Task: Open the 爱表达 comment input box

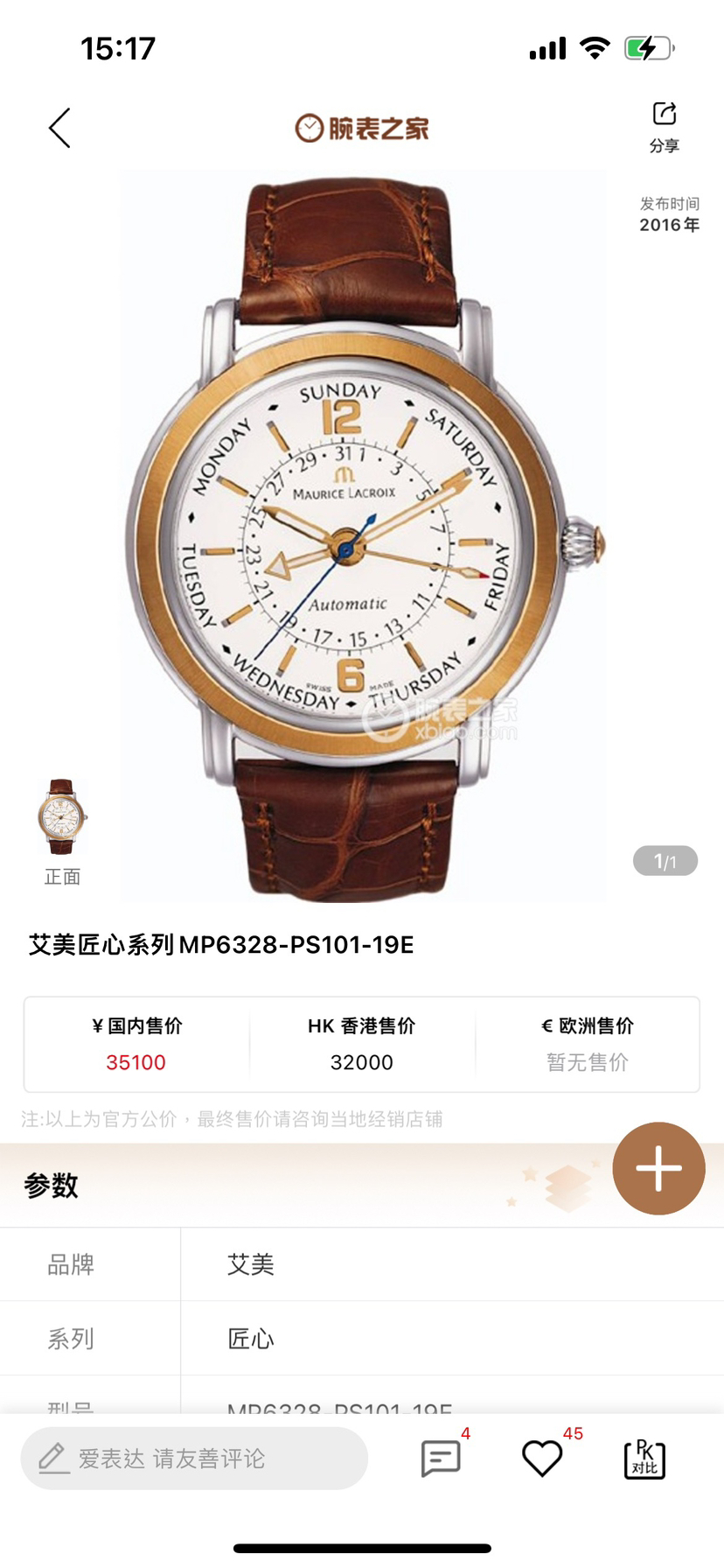Action: [x=194, y=1459]
